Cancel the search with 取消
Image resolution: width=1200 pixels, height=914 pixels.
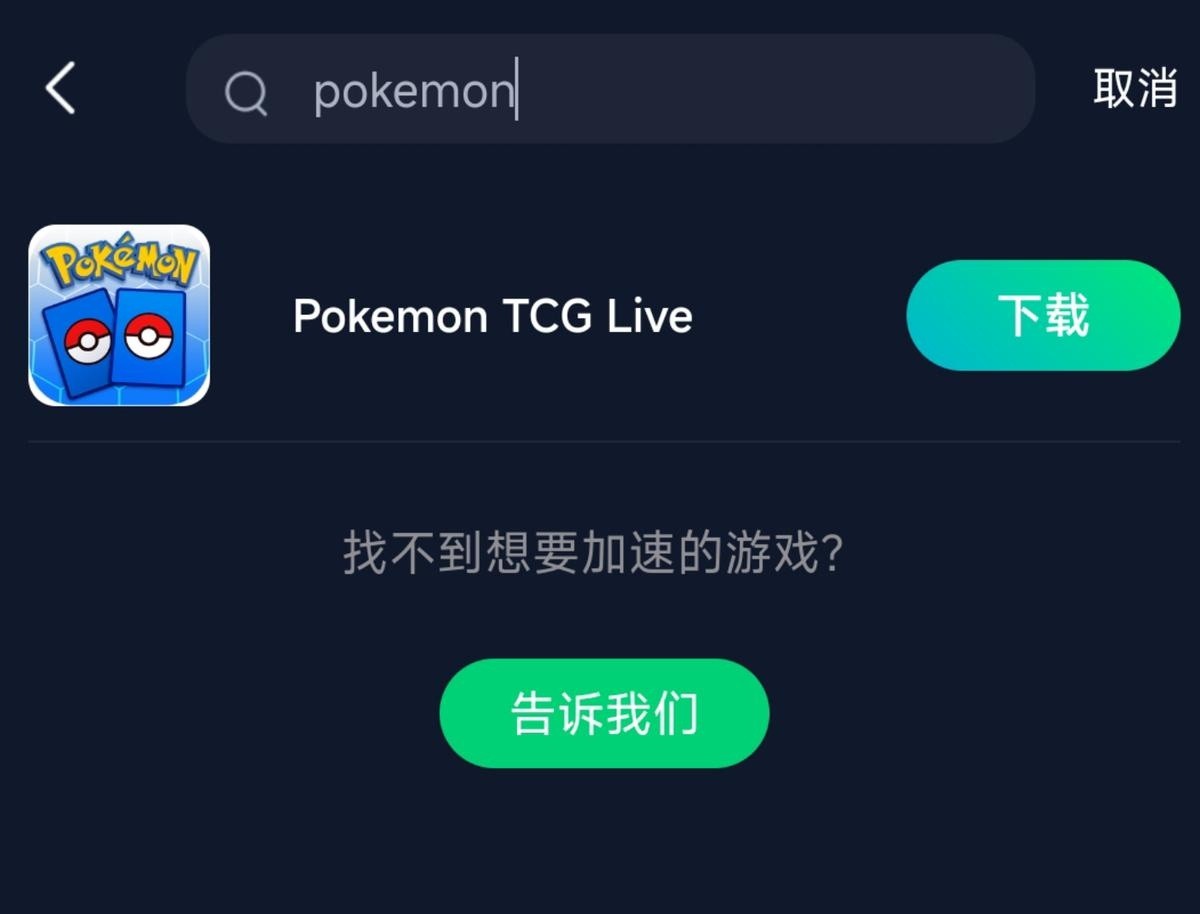pos(1134,89)
